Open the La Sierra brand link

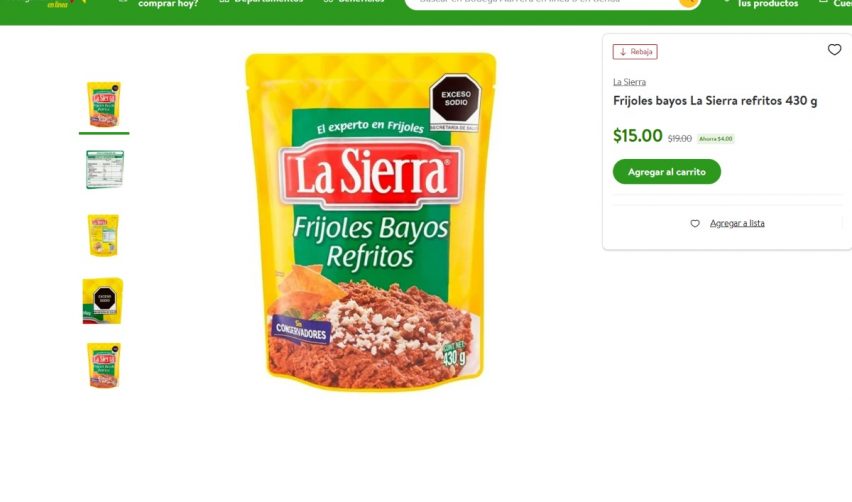tap(629, 82)
